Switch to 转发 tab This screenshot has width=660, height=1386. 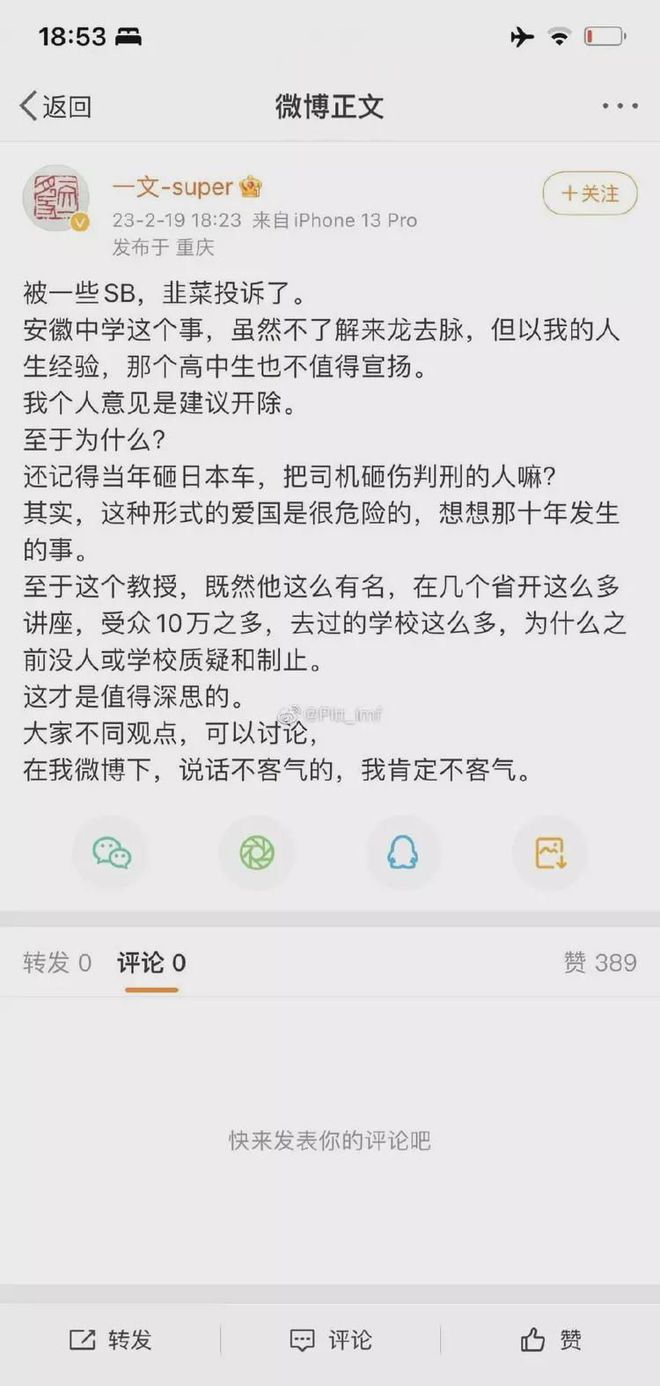(57, 963)
